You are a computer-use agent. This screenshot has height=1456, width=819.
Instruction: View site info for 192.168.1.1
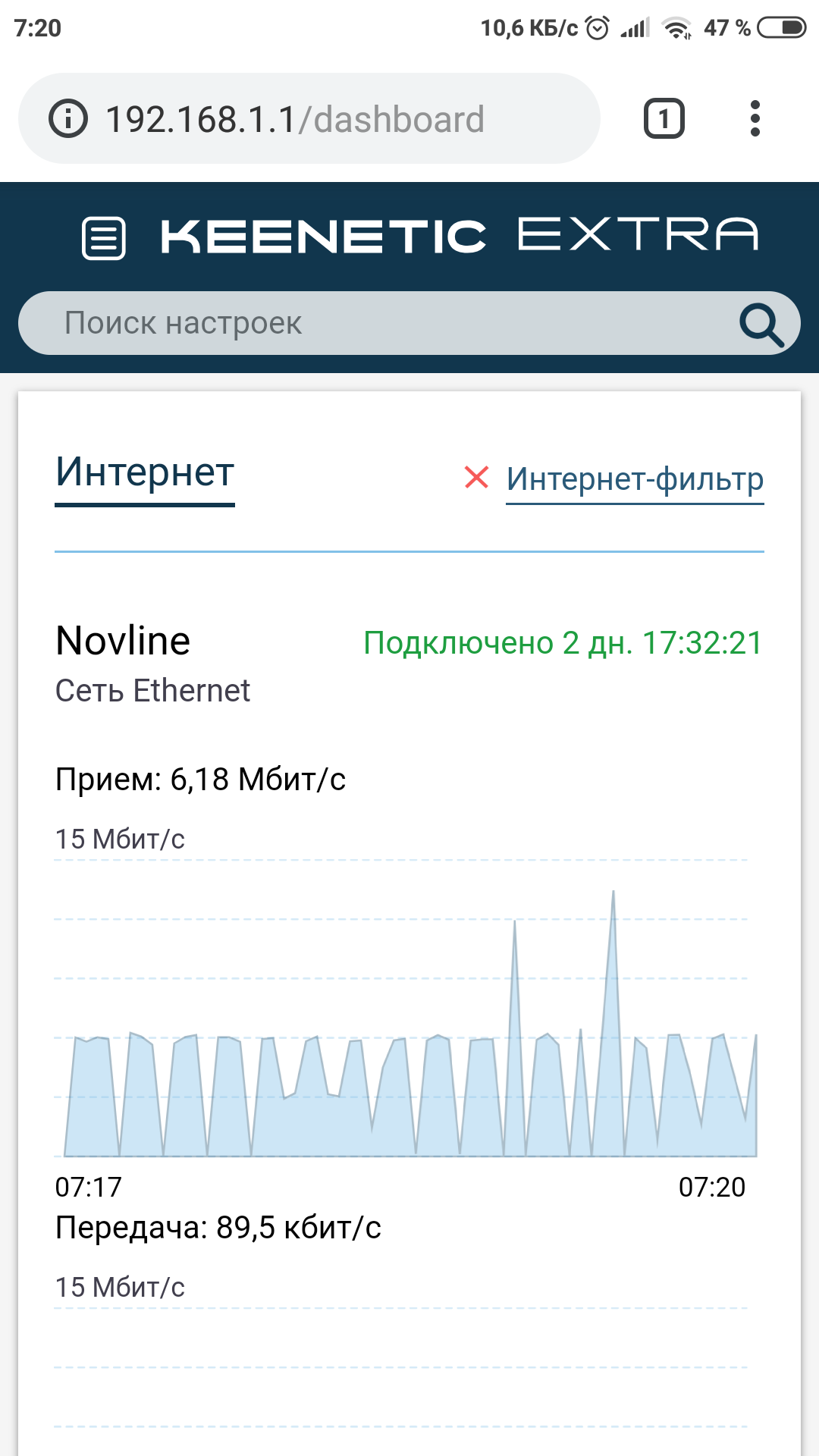coord(68,119)
